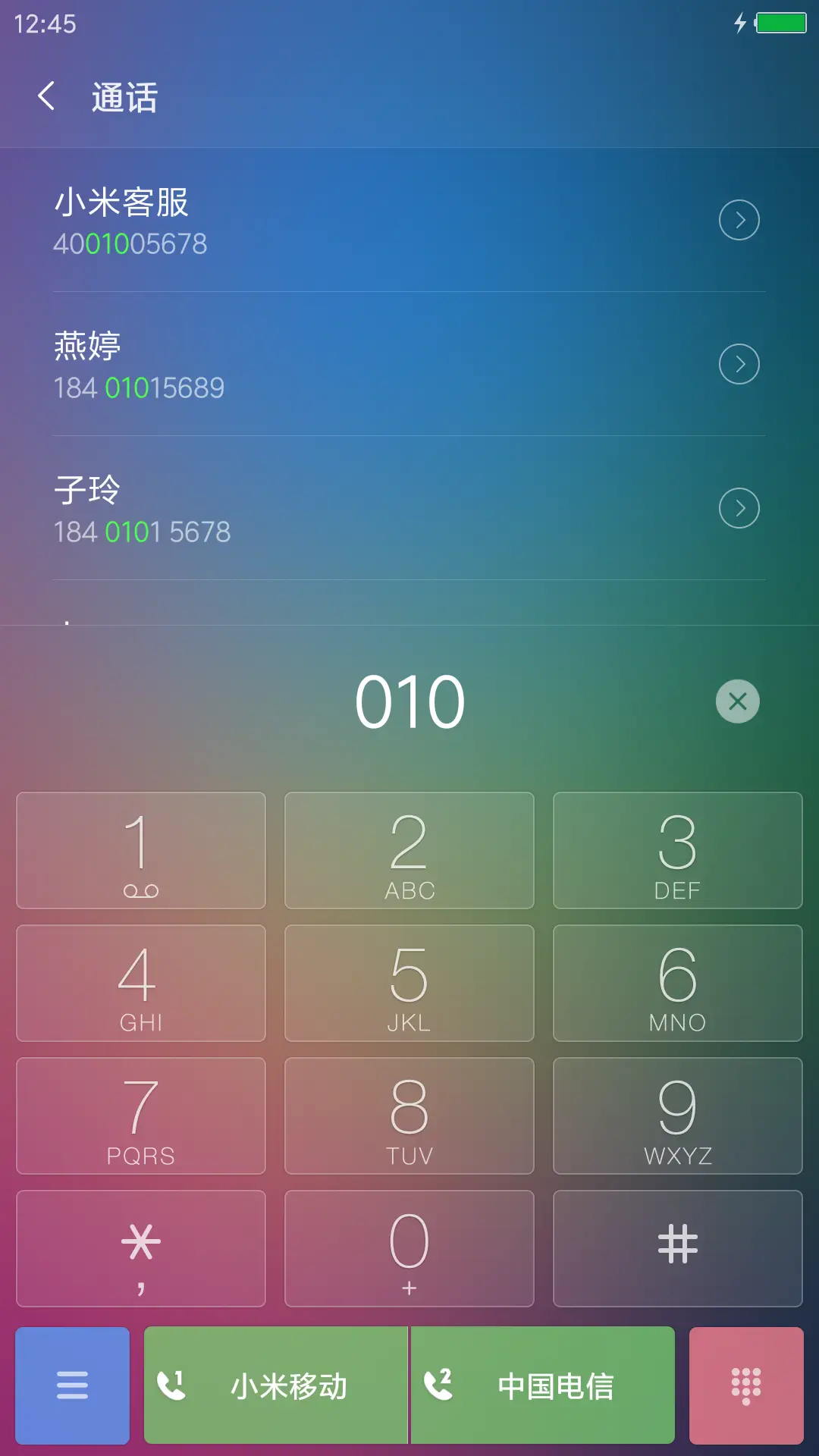Hide the keypad using the dots icon

(748, 1384)
